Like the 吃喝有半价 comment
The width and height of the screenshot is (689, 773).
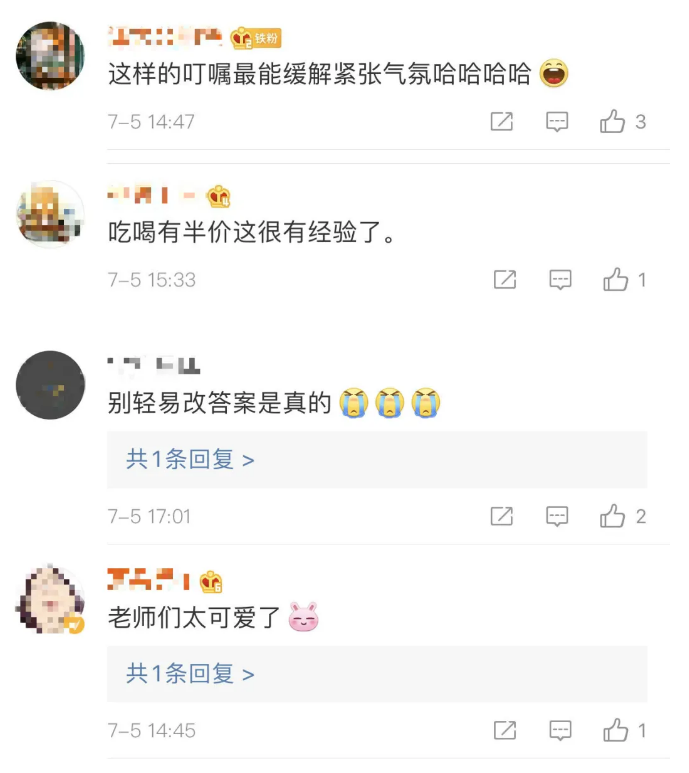pyautogui.click(x=615, y=280)
